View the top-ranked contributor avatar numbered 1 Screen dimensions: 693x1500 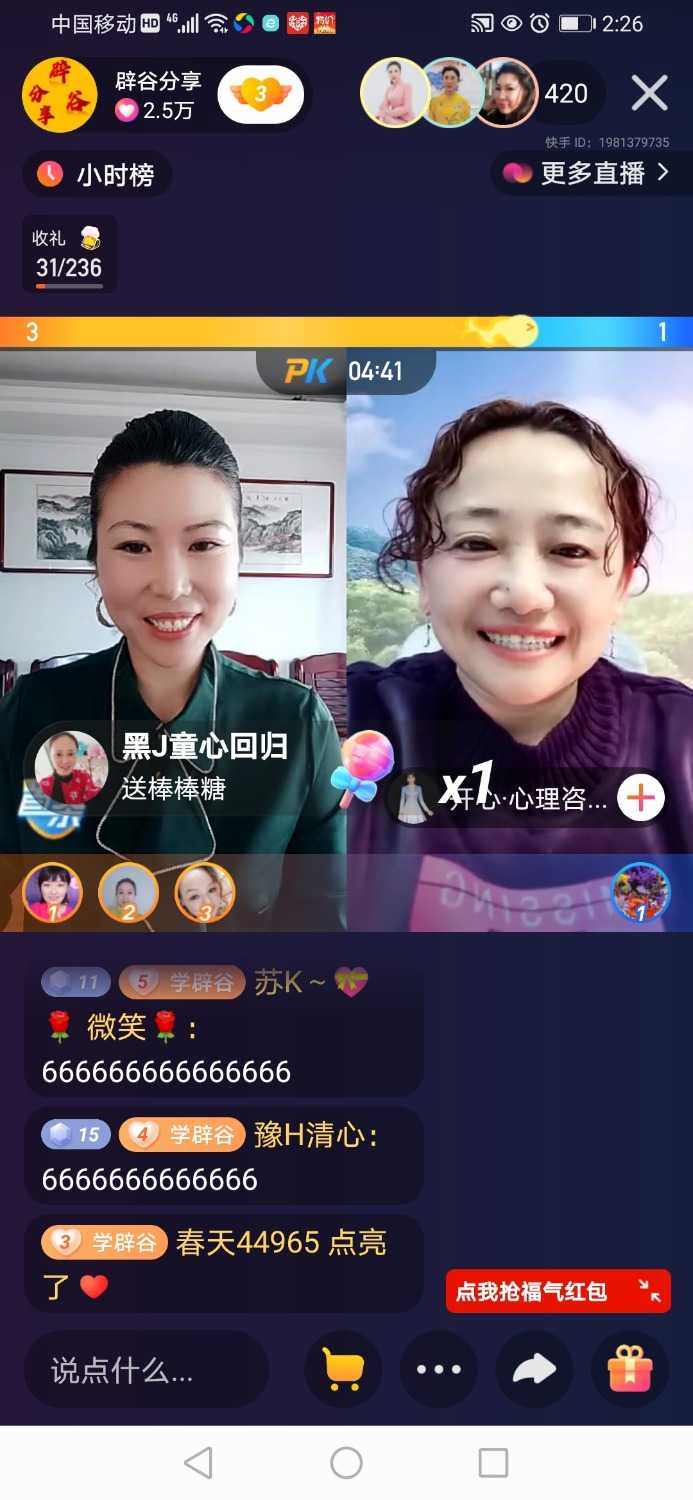point(52,892)
